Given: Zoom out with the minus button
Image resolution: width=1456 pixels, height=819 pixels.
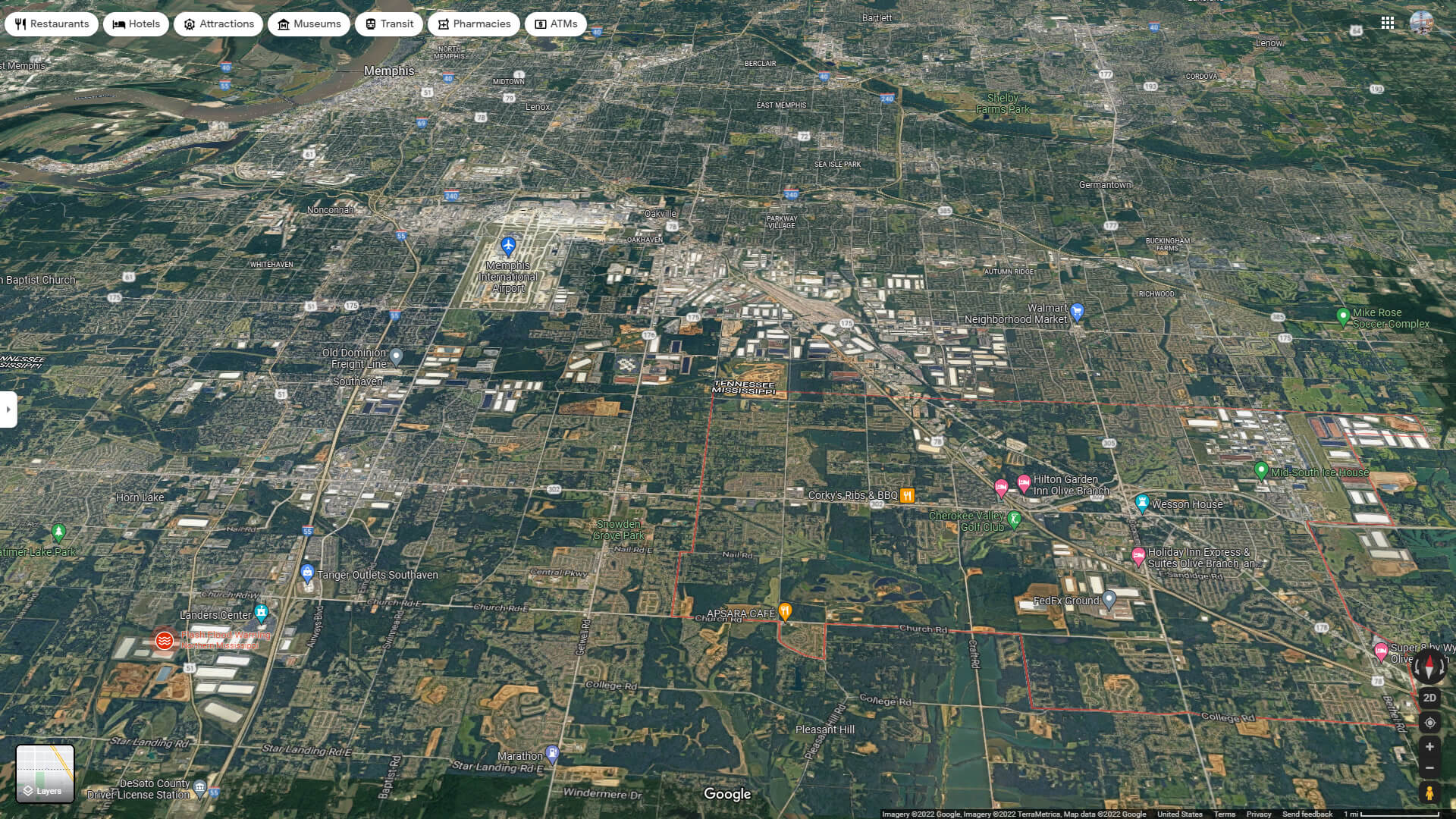Looking at the screenshot, I should pos(1429,768).
